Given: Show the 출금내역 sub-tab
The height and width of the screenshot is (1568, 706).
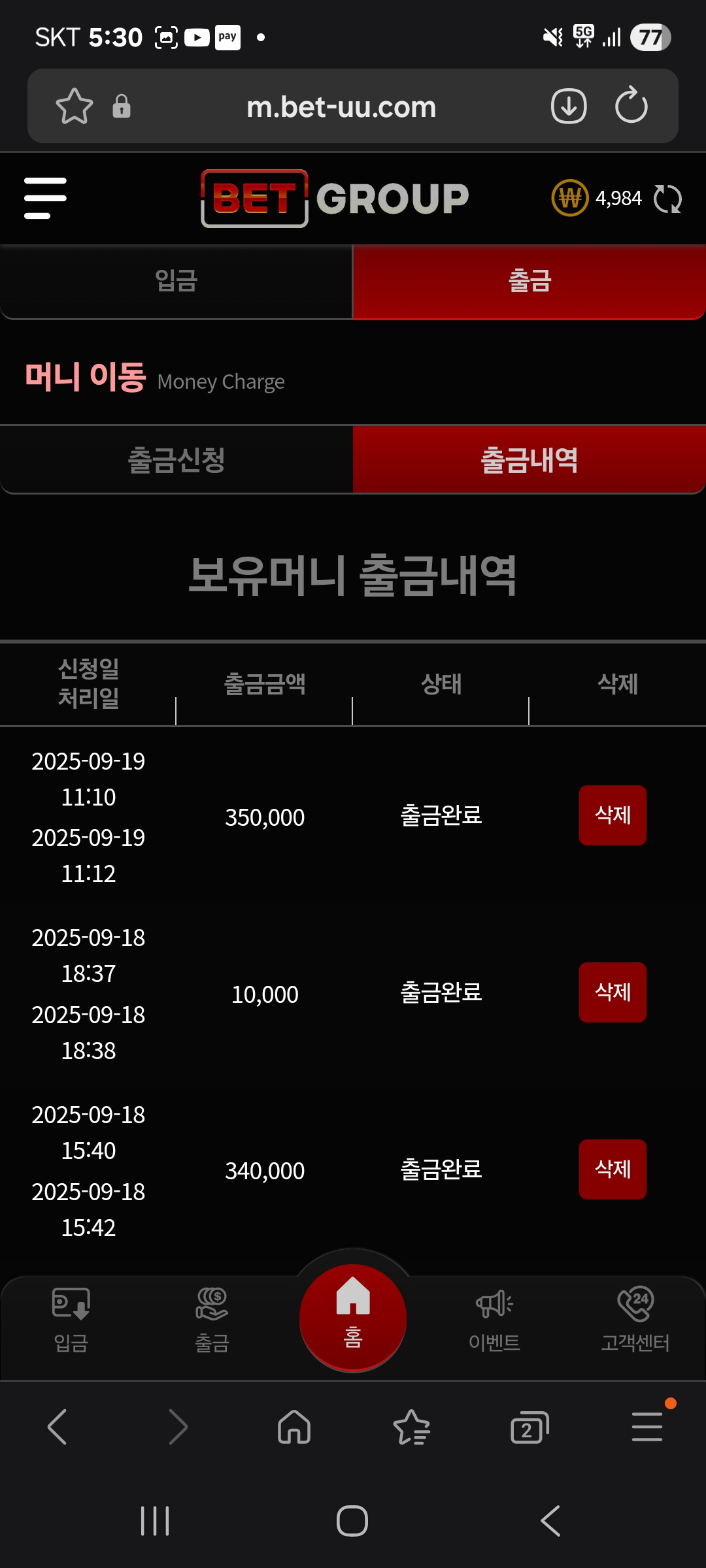Looking at the screenshot, I should 529,460.
